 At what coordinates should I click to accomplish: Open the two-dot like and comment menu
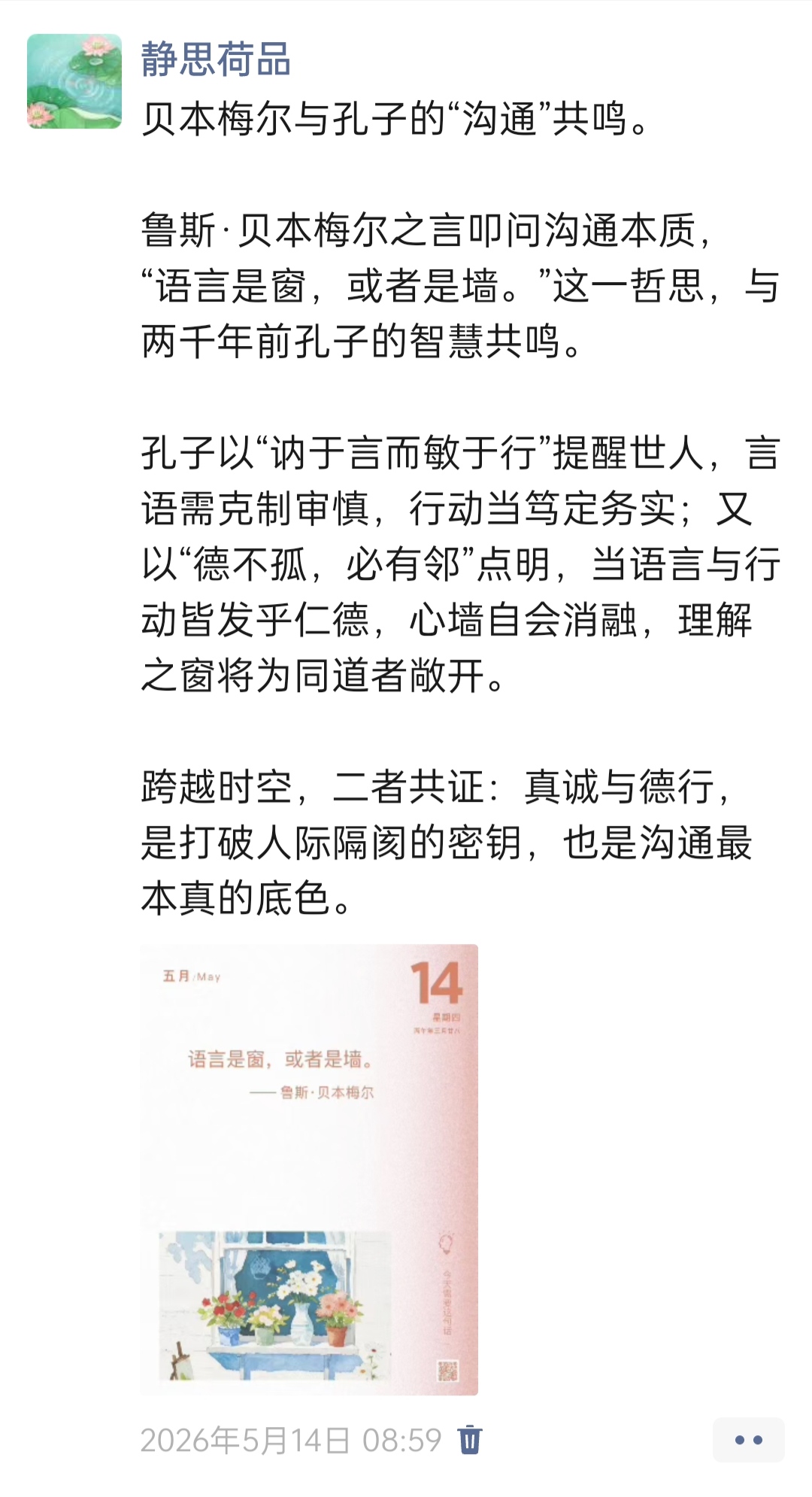pyautogui.click(x=748, y=1440)
